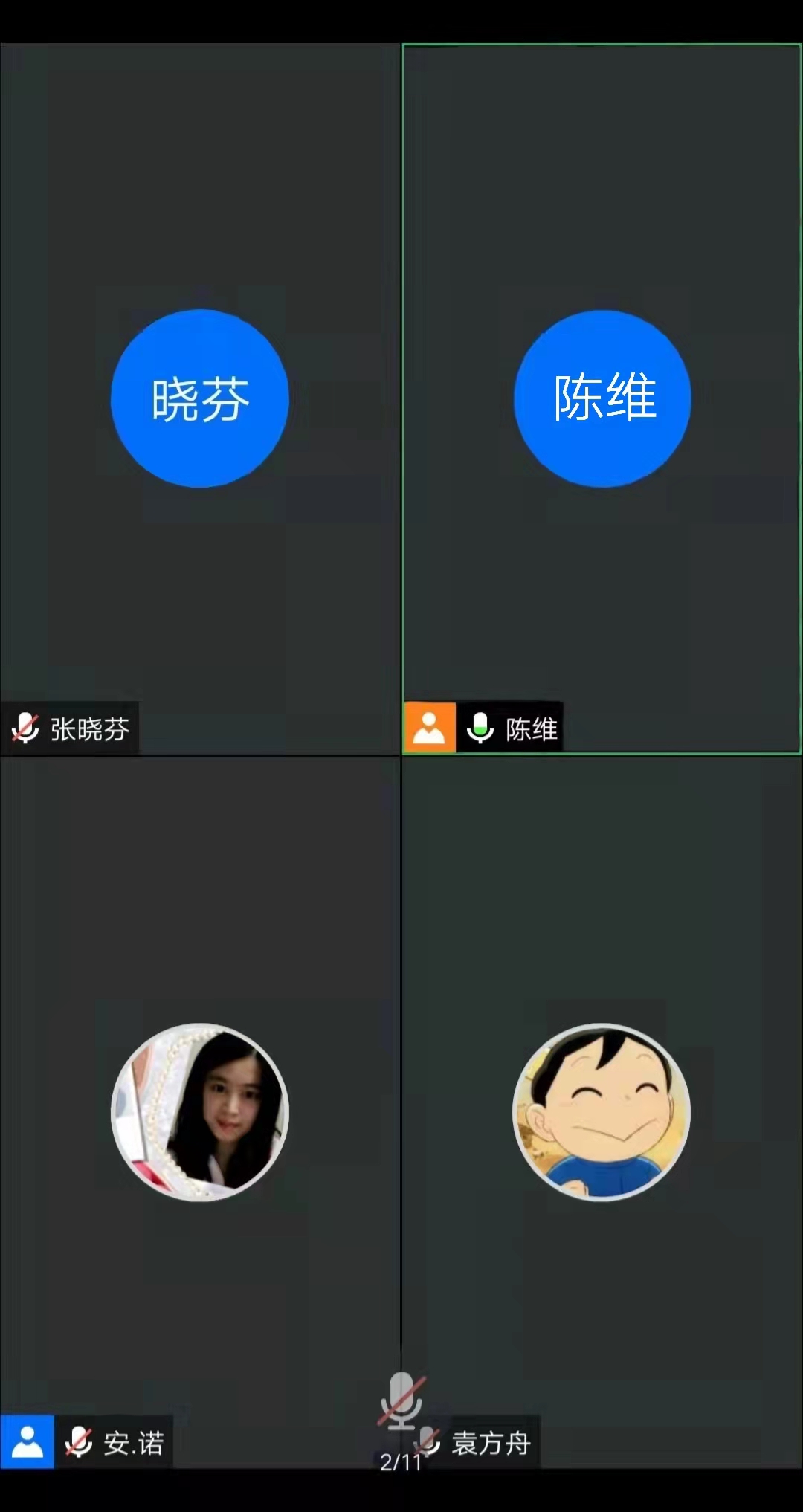The width and height of the screenshot is (803, 1512).
Task: Tap 安.诺's participant tile
Action: coord(199,1111)
